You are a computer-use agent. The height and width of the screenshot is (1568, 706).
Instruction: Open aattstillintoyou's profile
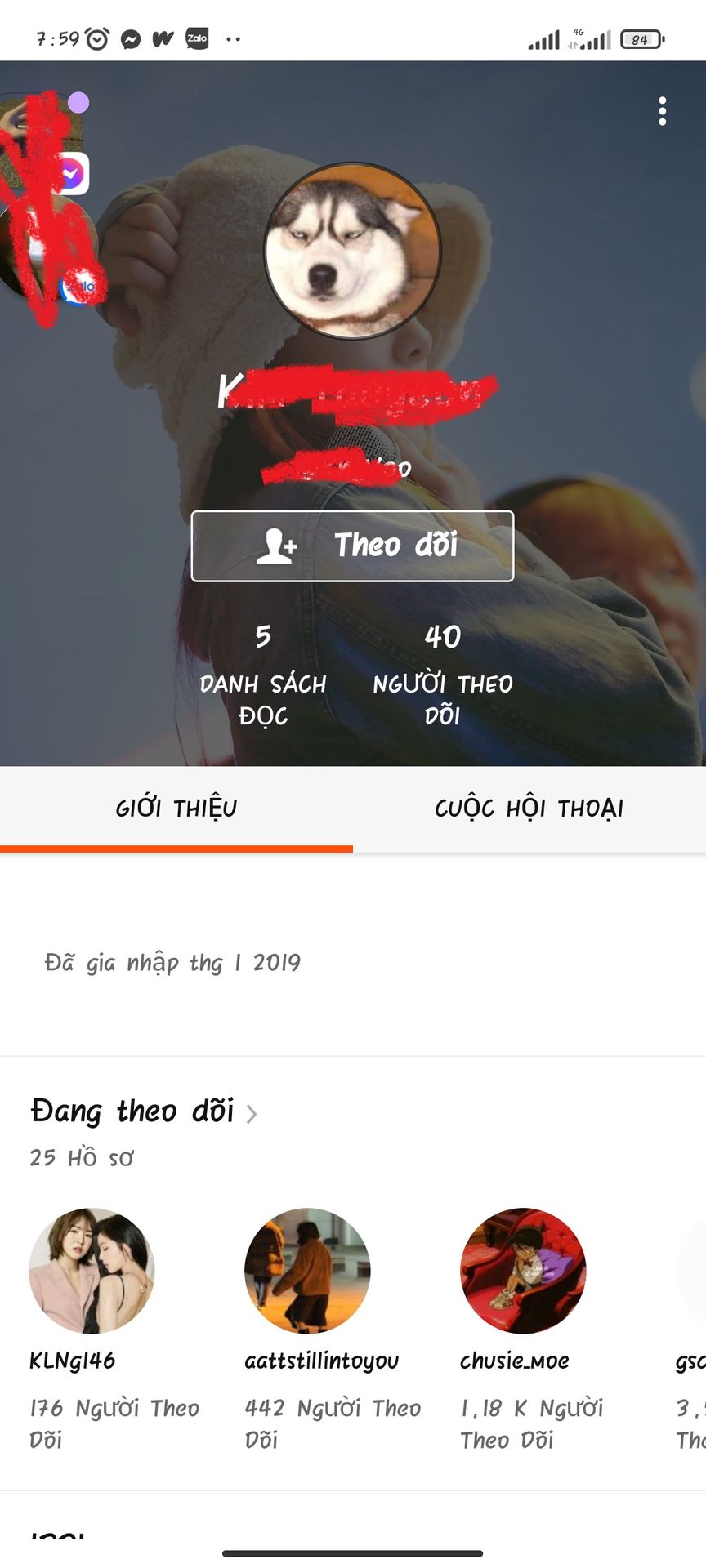pos(307,1271)
